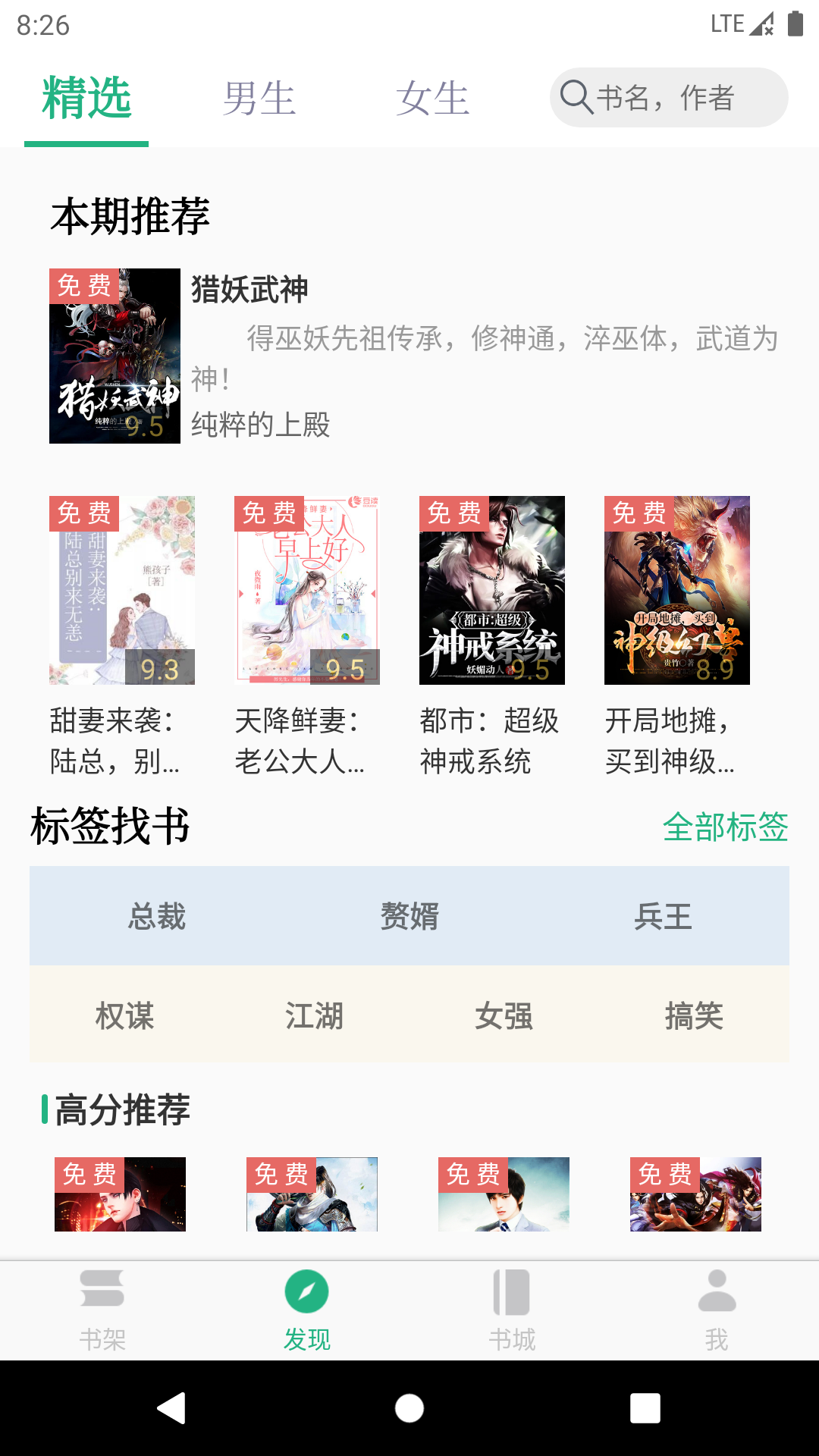Switch to the 女生 tab
The height and width of the screenshot is (1456, 819).
[x=432, y=97]
